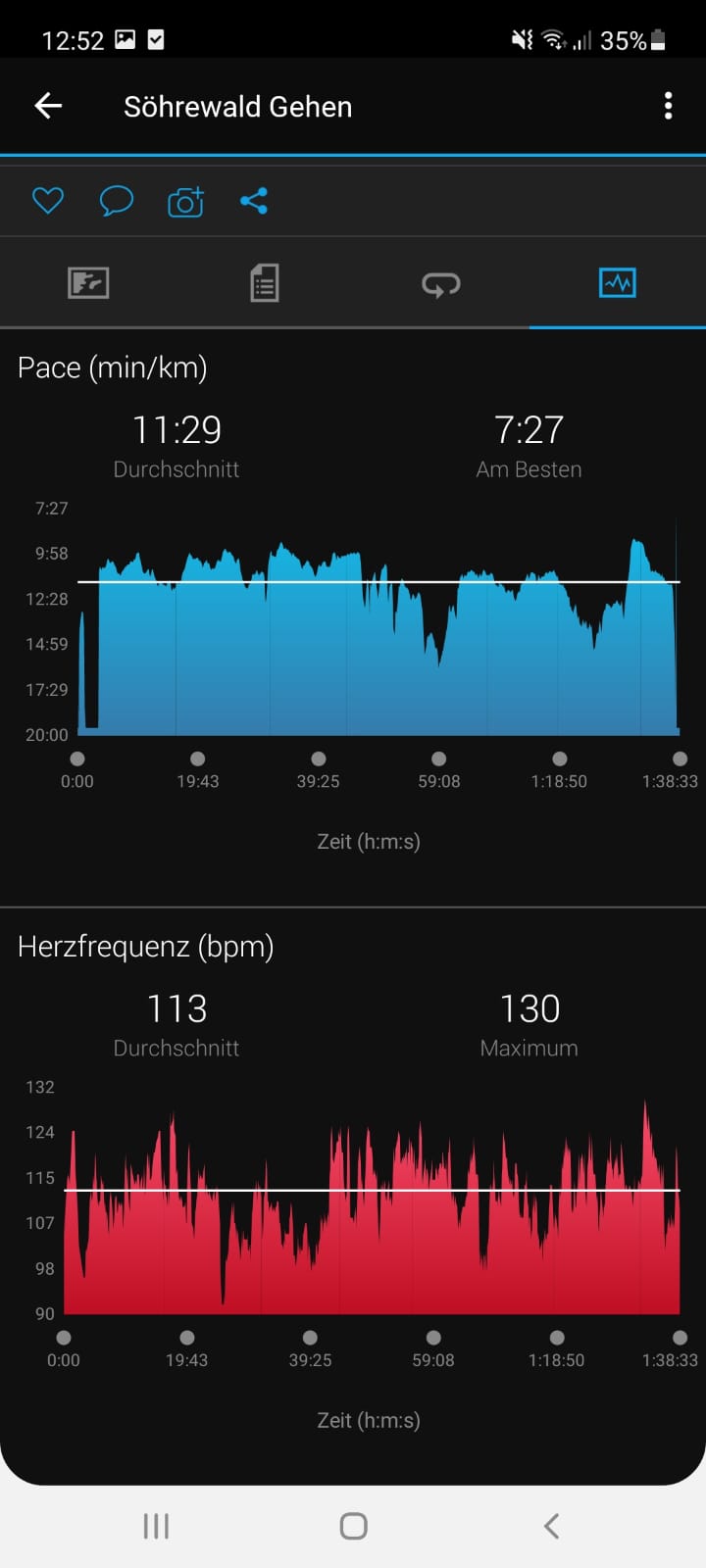Switch to the statistics details tab
Screen dimensions: 706x1568
(x=264, y=283)
